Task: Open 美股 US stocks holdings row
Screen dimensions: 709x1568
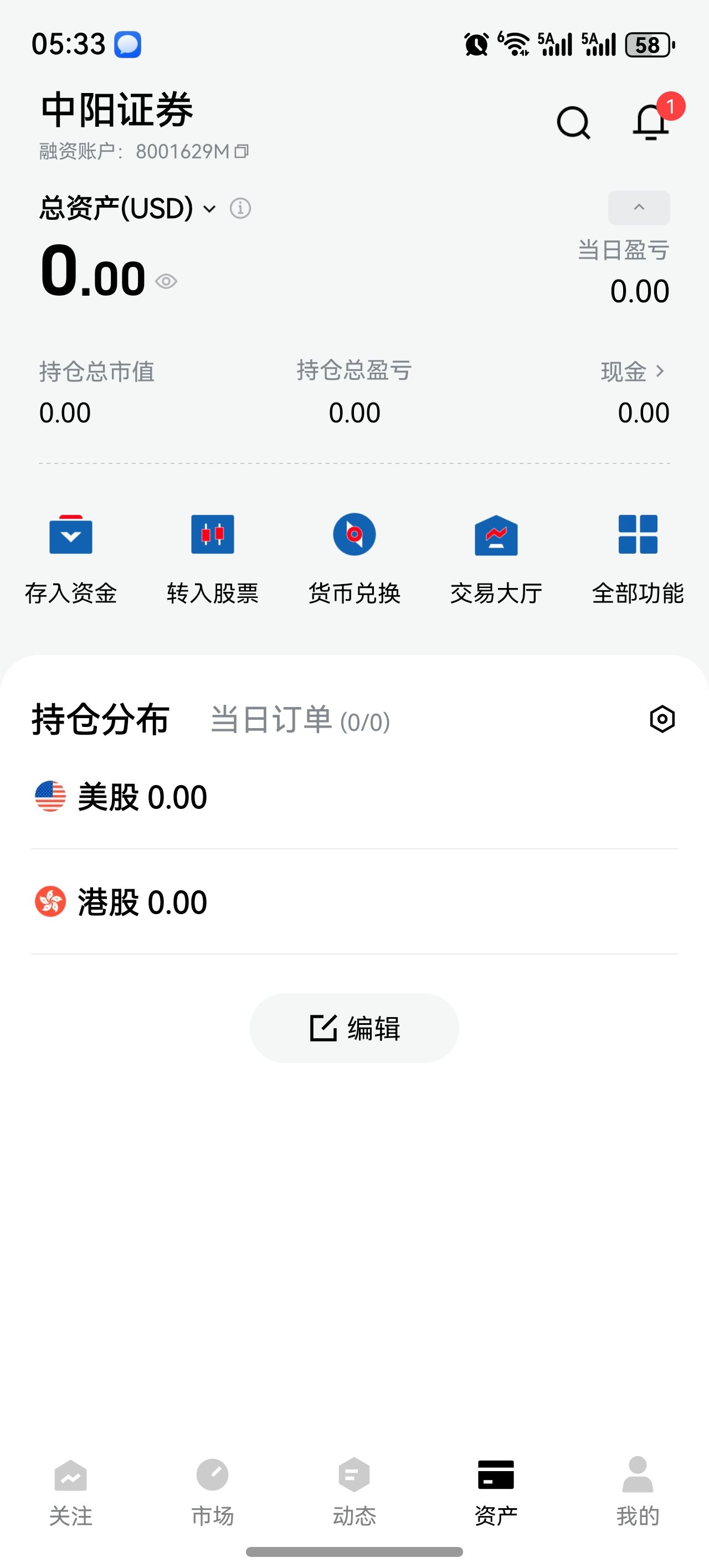Action: point(354,797)
